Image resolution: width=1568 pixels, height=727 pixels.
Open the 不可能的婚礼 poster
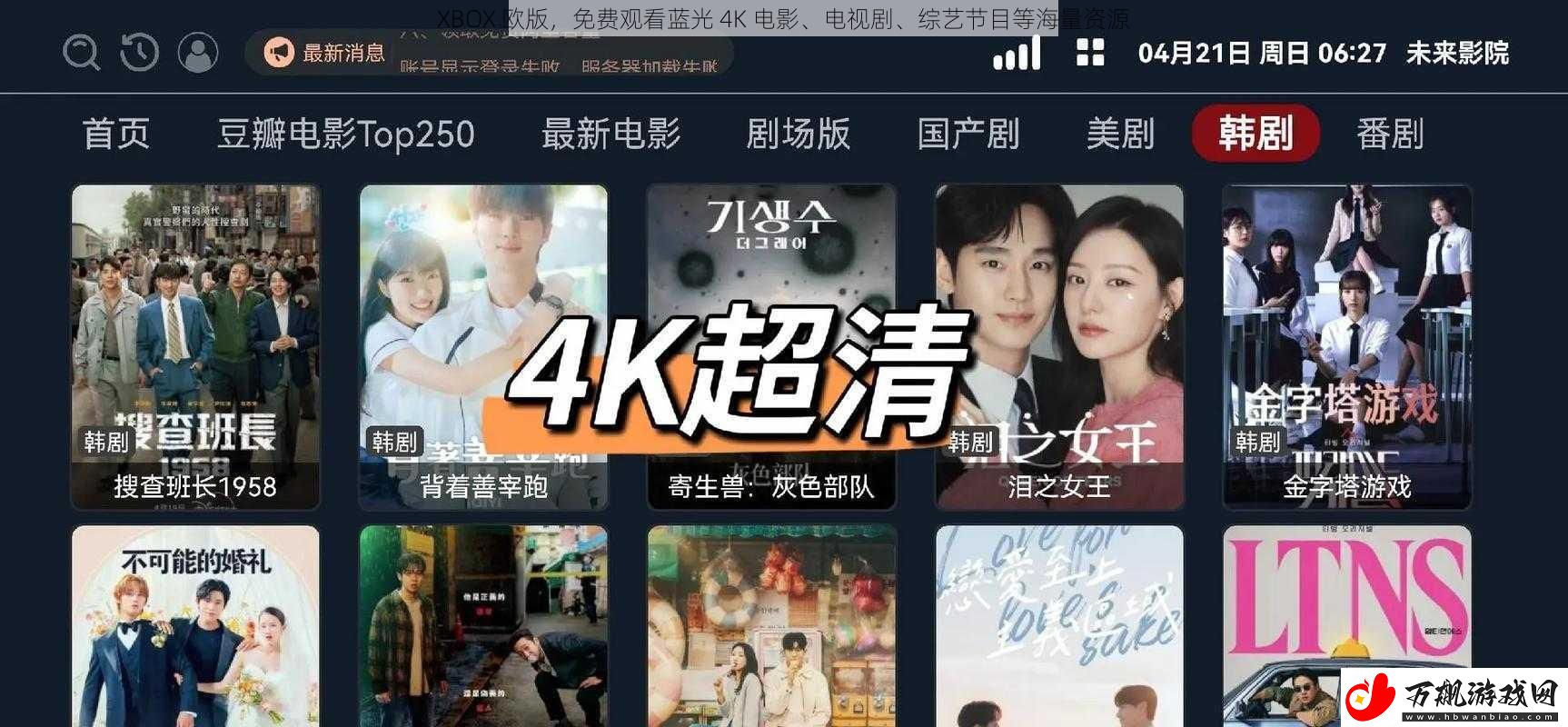click(x=195, y=627)
